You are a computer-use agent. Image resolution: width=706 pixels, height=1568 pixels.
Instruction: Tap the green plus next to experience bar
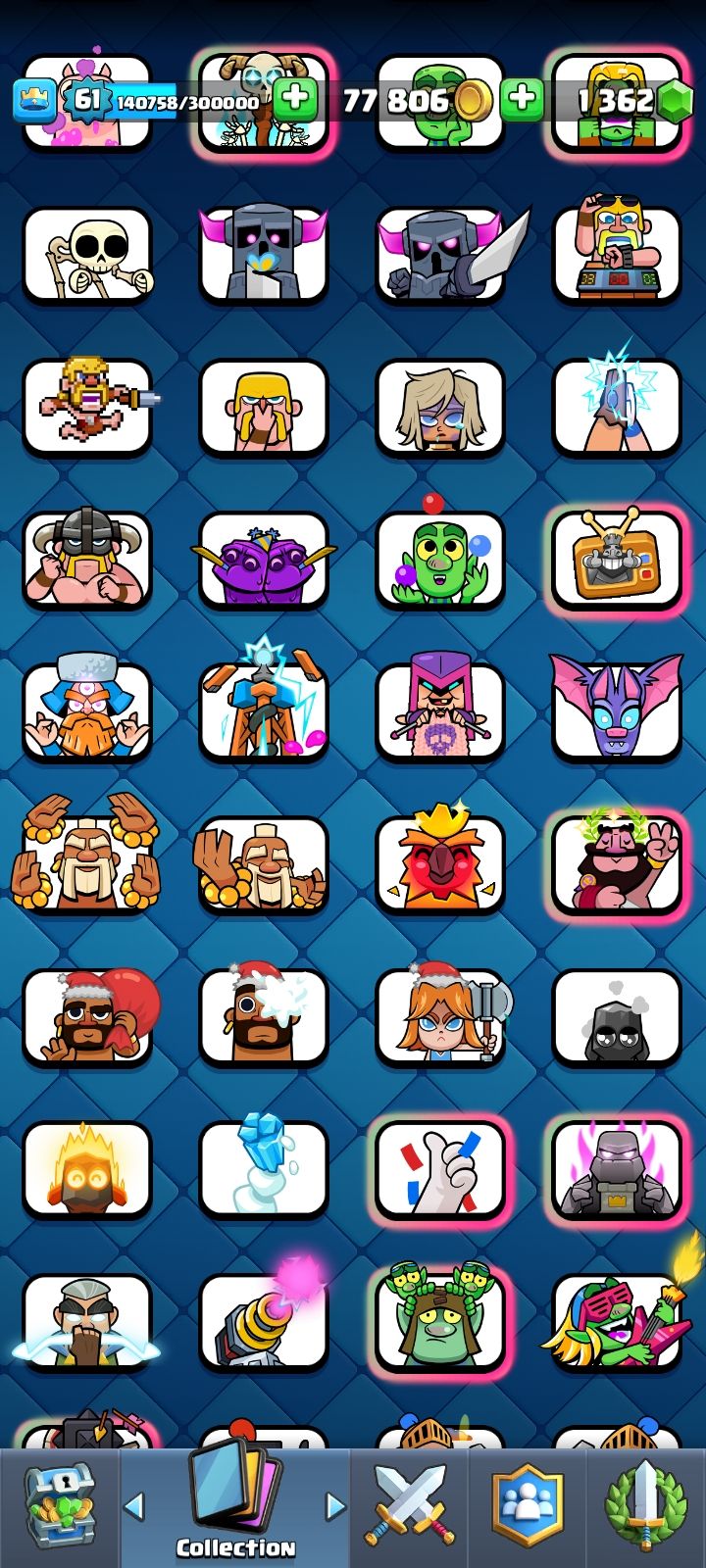point(294,99)
